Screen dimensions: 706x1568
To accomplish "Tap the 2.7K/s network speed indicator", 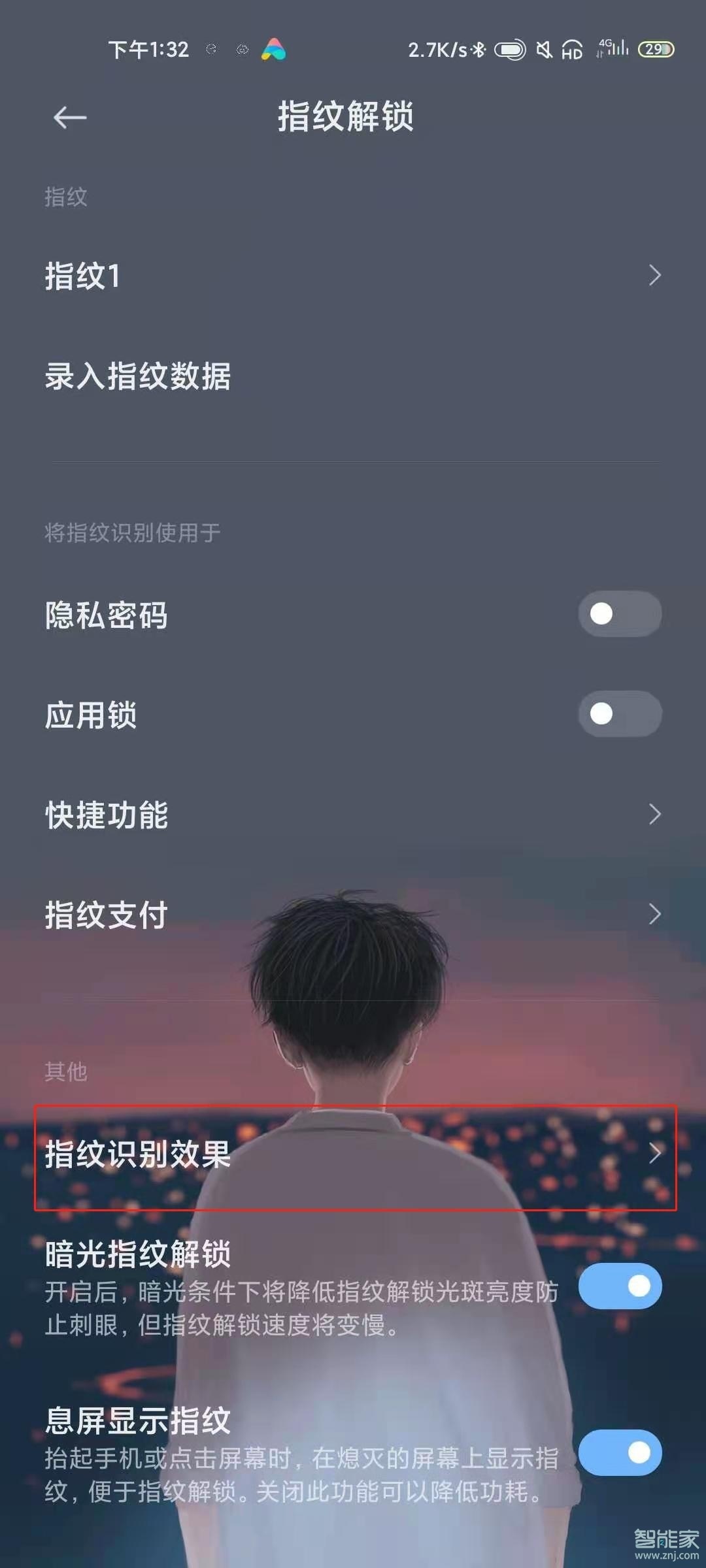I will 438,50.
